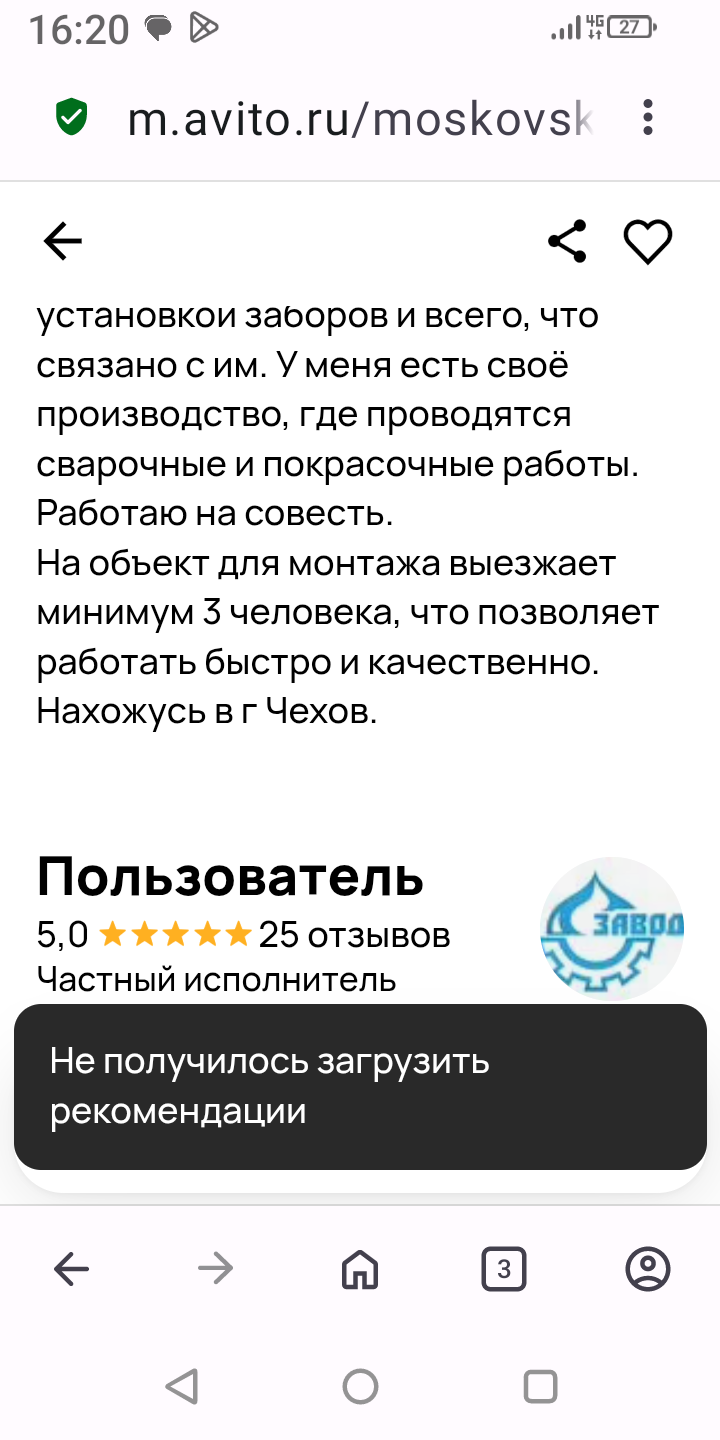
Task: Tap the system recent apps button
Action: click(540, 1387)
